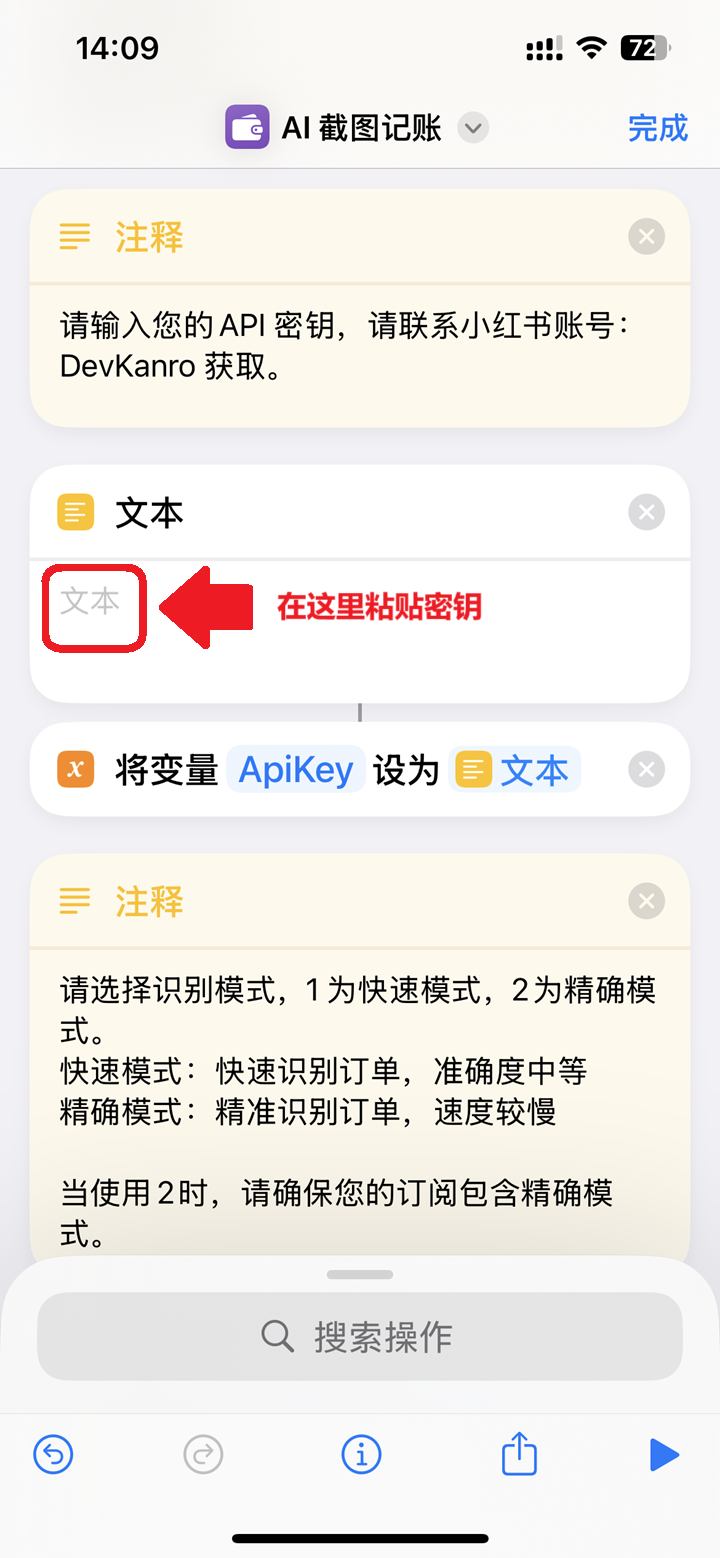The width and height of the screenshot is (720, 1558).
Task: Open the 搜索操作 search field
Action: pyautogui.click(x=360, y=1337)
